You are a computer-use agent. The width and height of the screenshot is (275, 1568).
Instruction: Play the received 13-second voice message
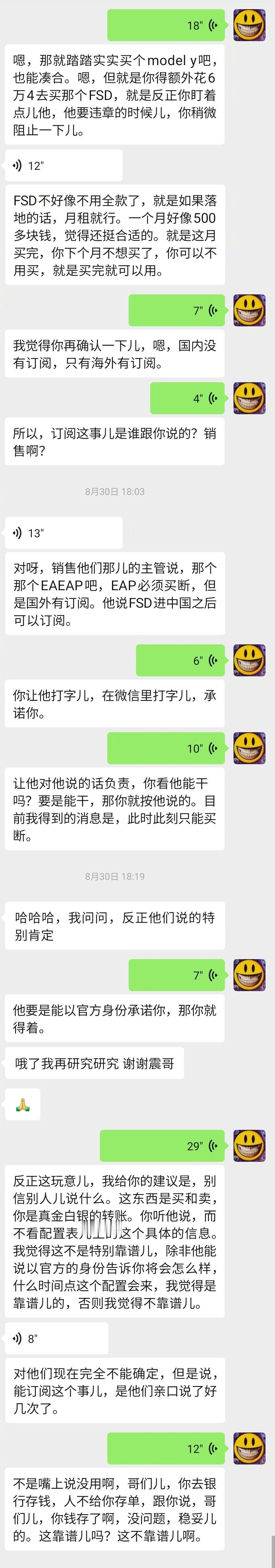(63, 533)
